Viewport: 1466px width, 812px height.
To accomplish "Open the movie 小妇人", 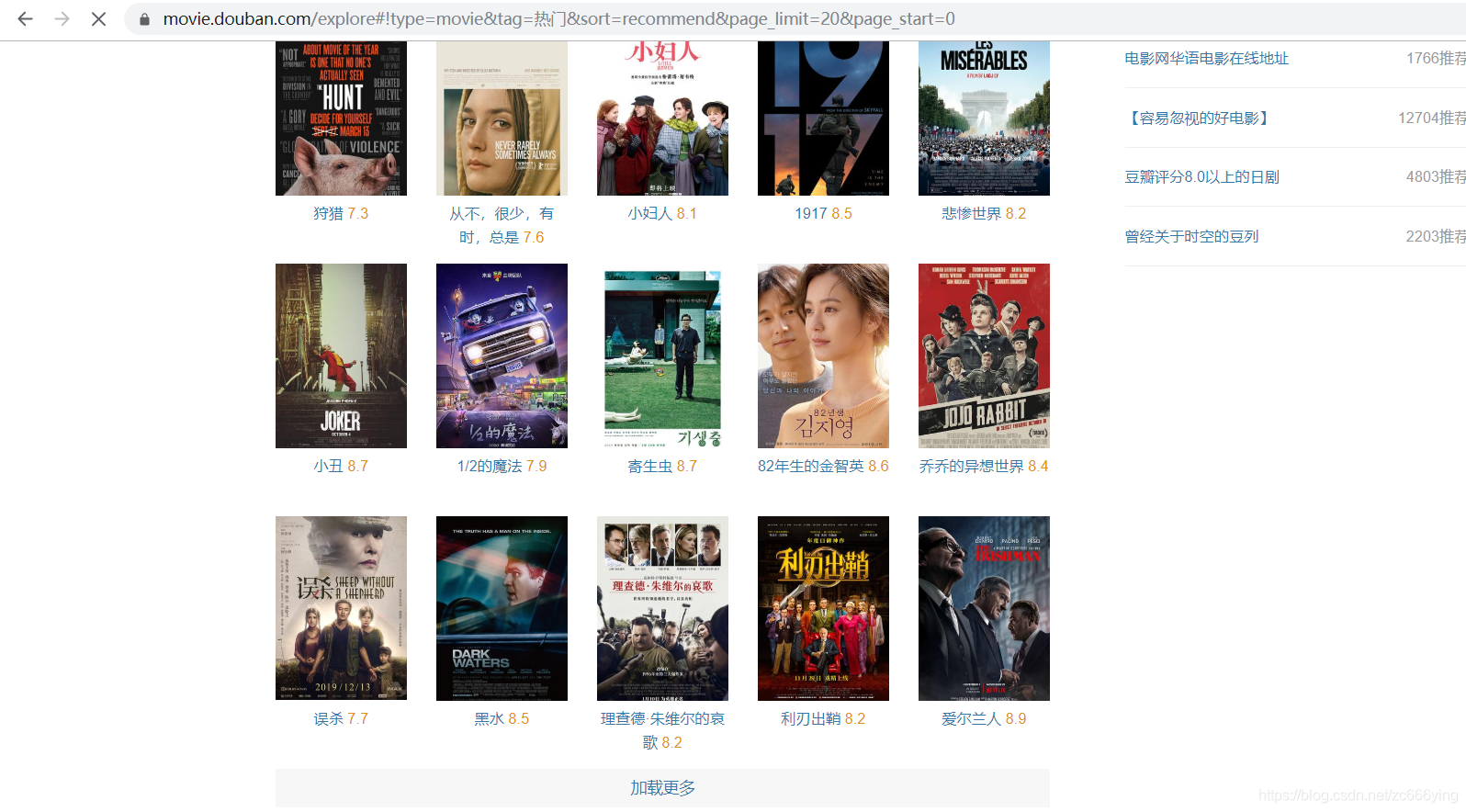I will pyautogui.click(x=662, y=119).
